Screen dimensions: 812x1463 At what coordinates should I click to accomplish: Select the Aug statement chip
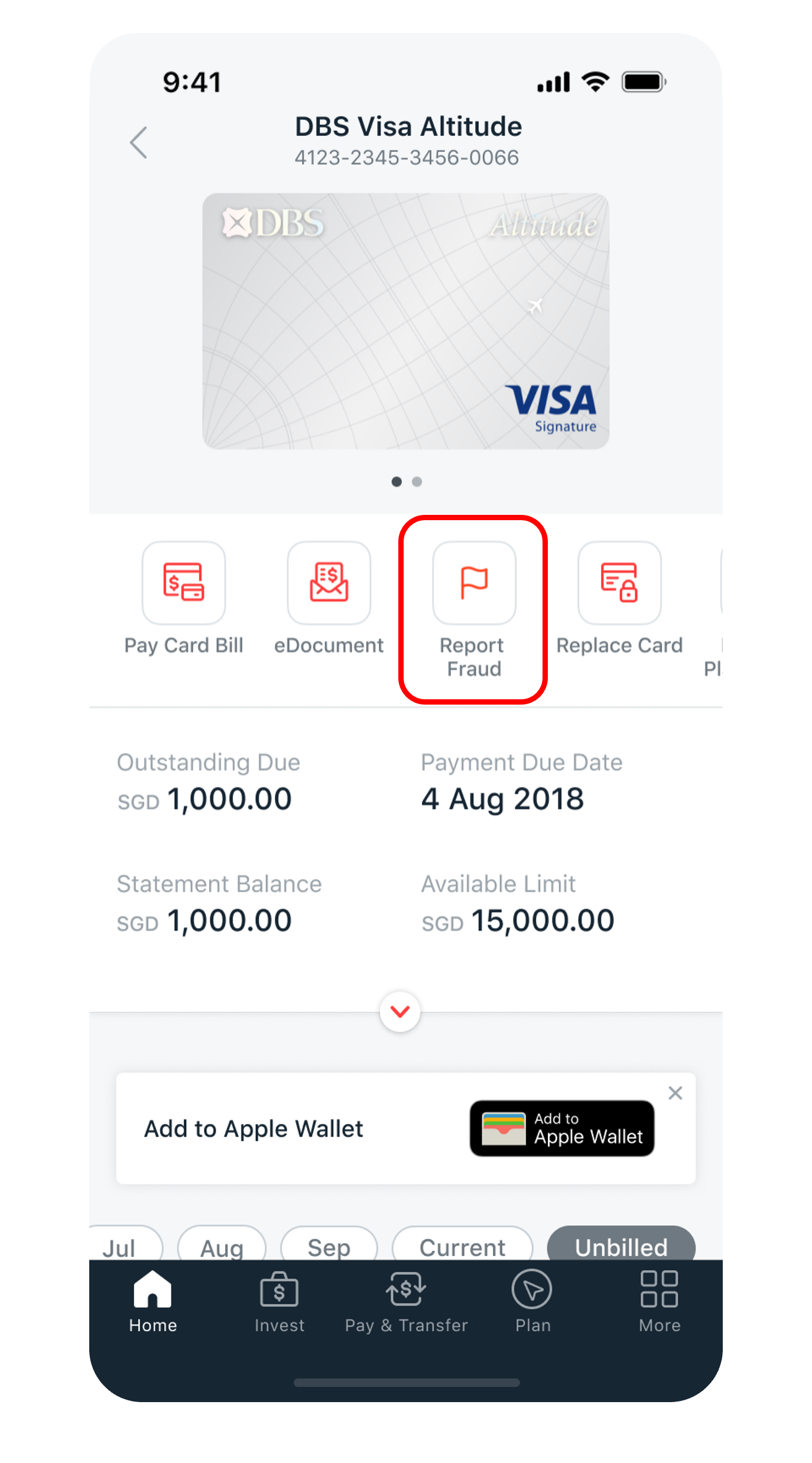(x=222, y=1247)
